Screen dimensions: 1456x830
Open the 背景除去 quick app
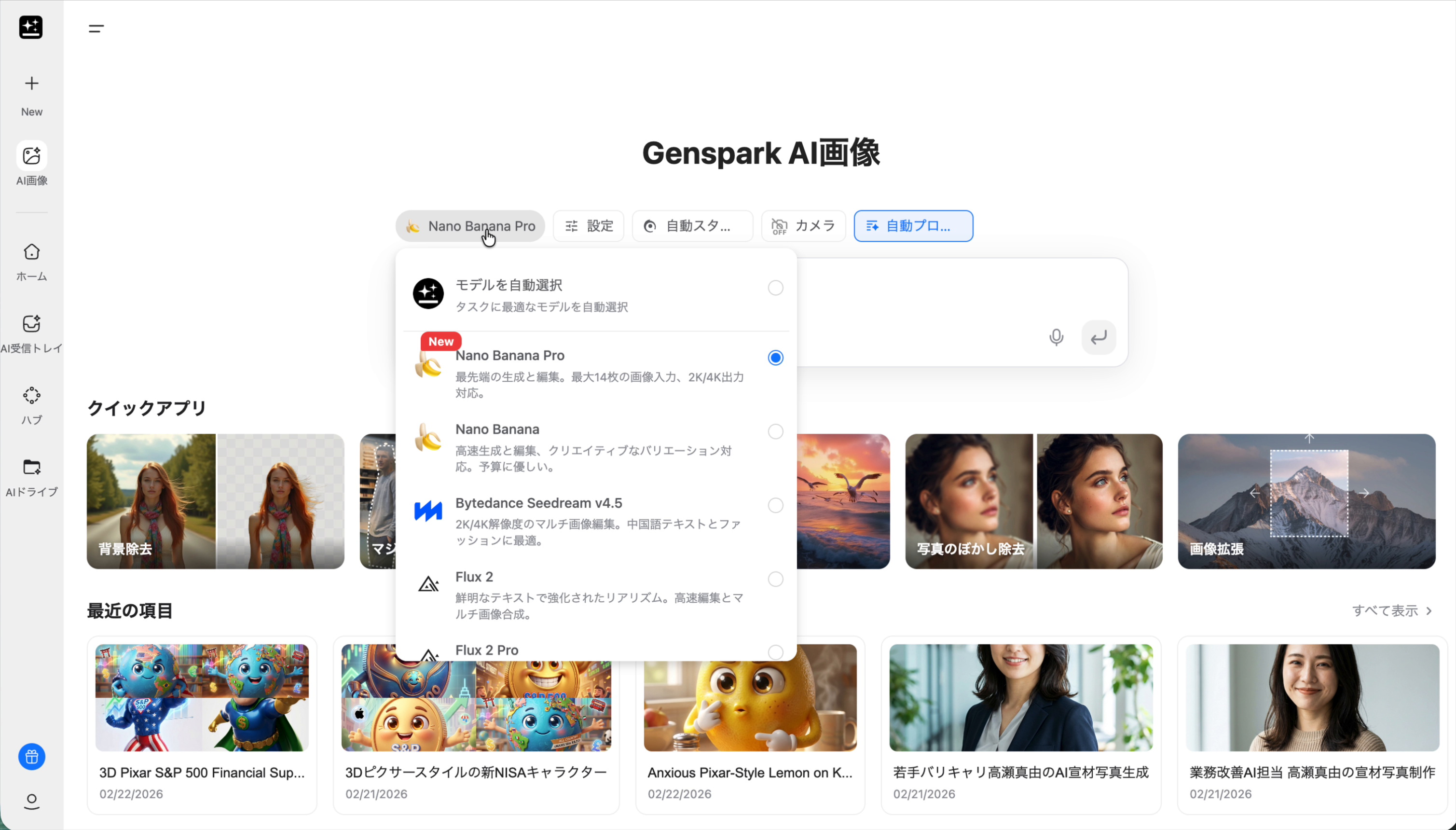tap(215, 501)
